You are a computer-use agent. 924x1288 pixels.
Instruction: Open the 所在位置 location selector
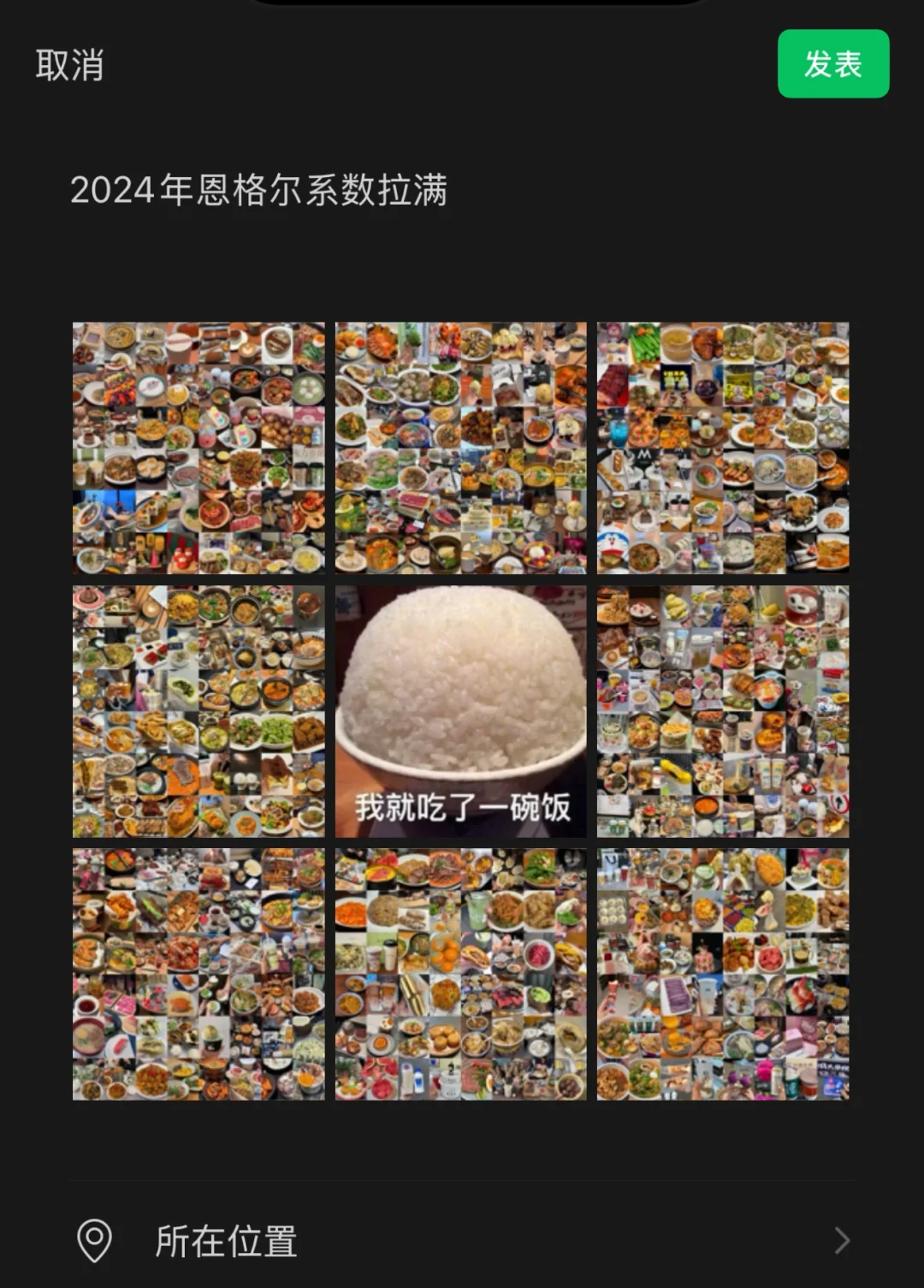(x=227, y=1243)
